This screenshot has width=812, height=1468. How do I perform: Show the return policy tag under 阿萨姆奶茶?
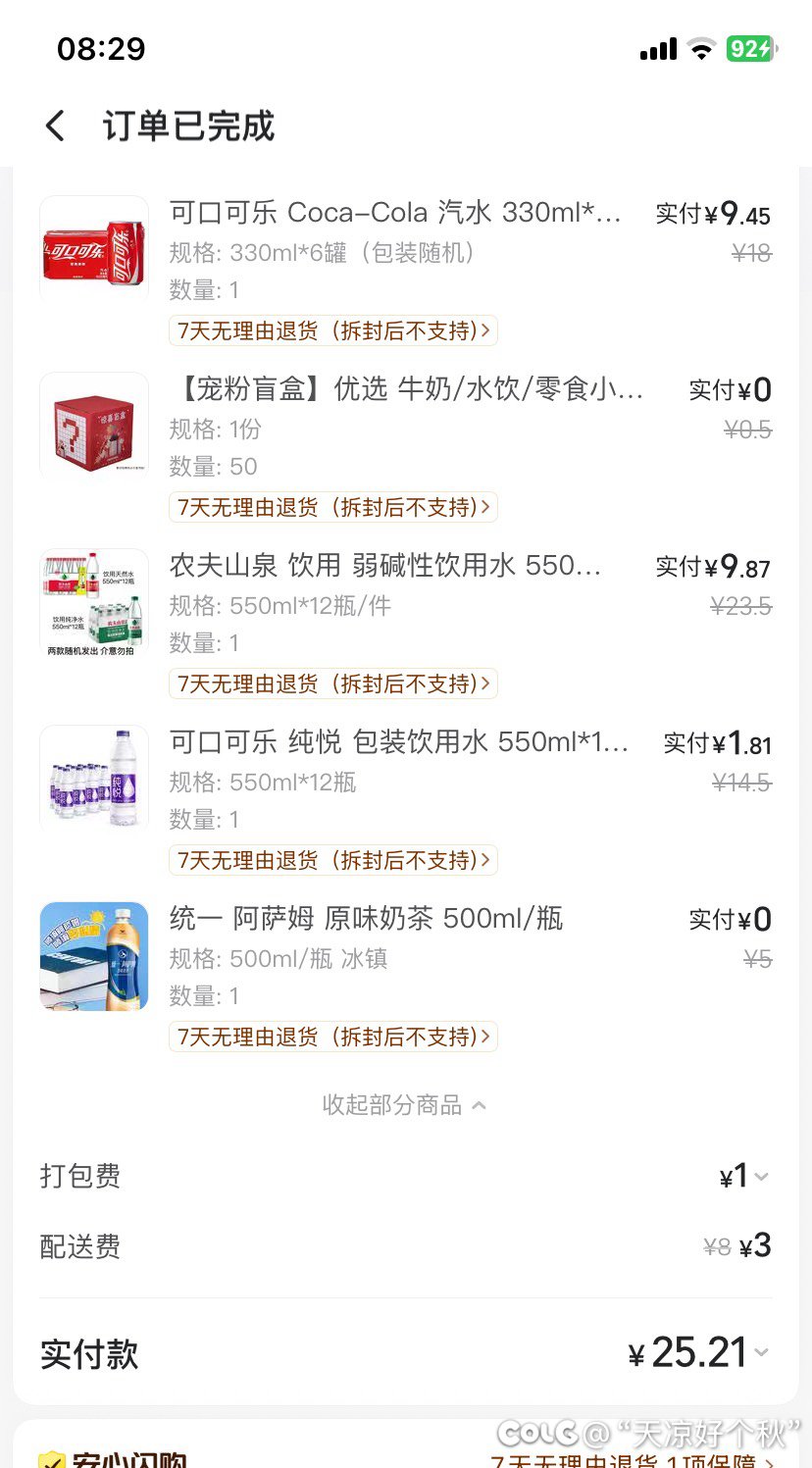click(x=333, y=1037)
